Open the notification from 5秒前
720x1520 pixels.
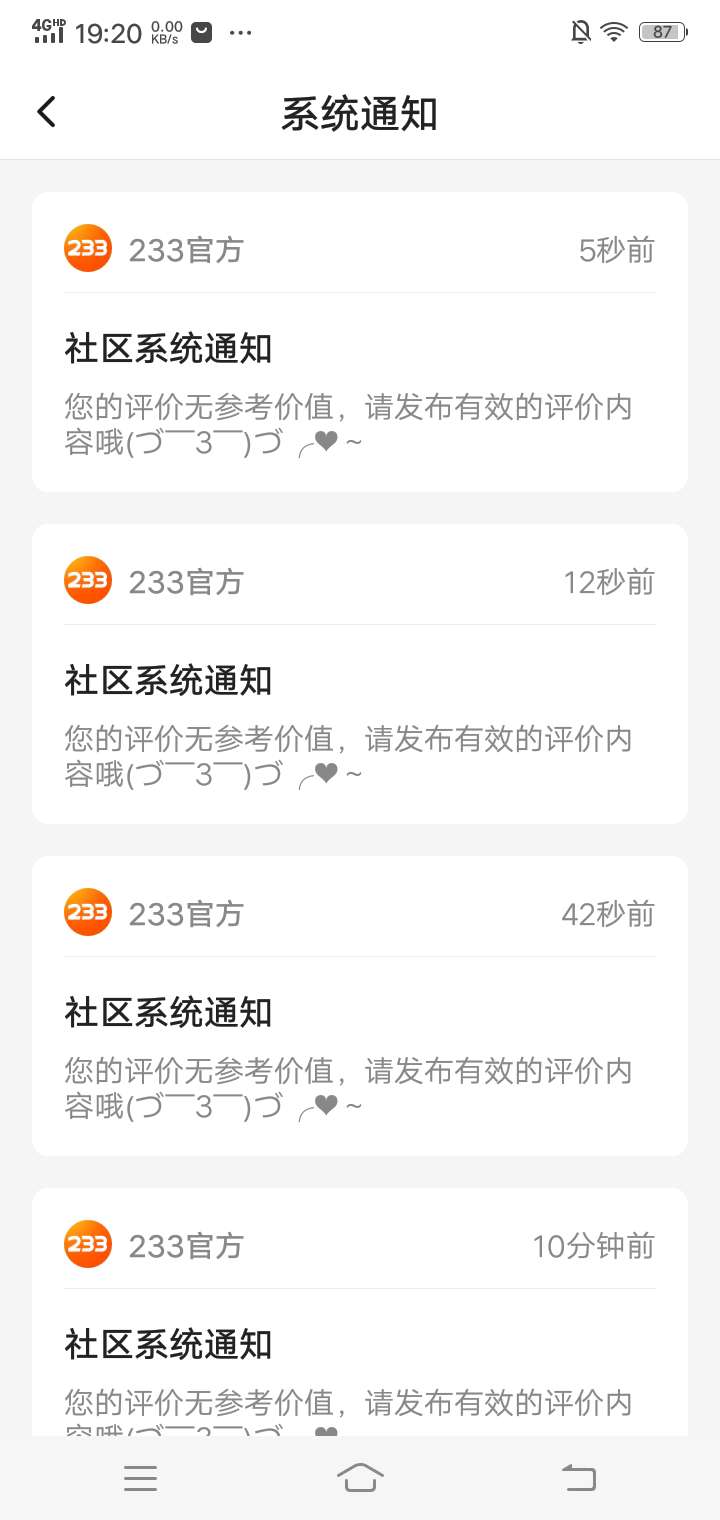pos(360,342)
